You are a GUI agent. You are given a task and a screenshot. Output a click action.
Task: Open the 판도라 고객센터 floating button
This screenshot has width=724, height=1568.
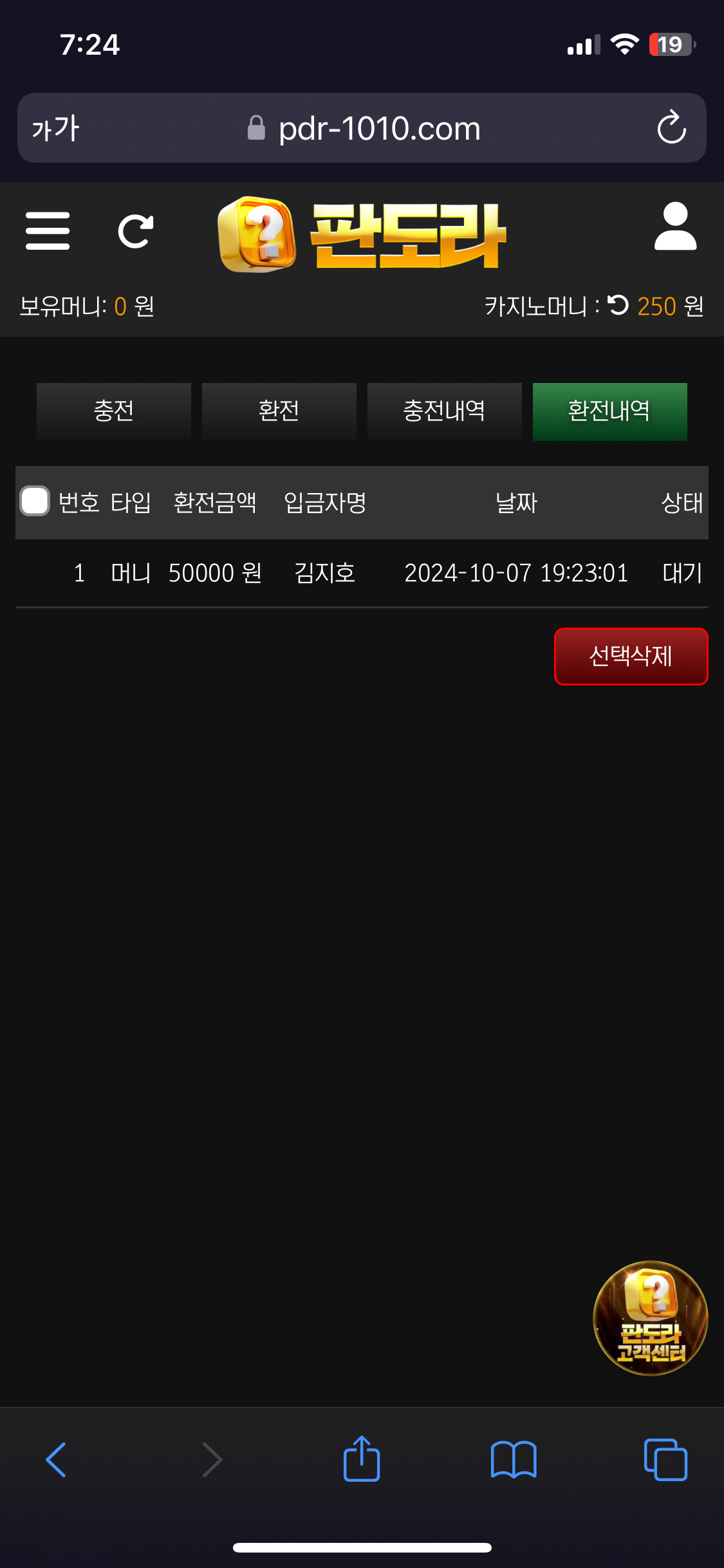(x=650, y=1318)
